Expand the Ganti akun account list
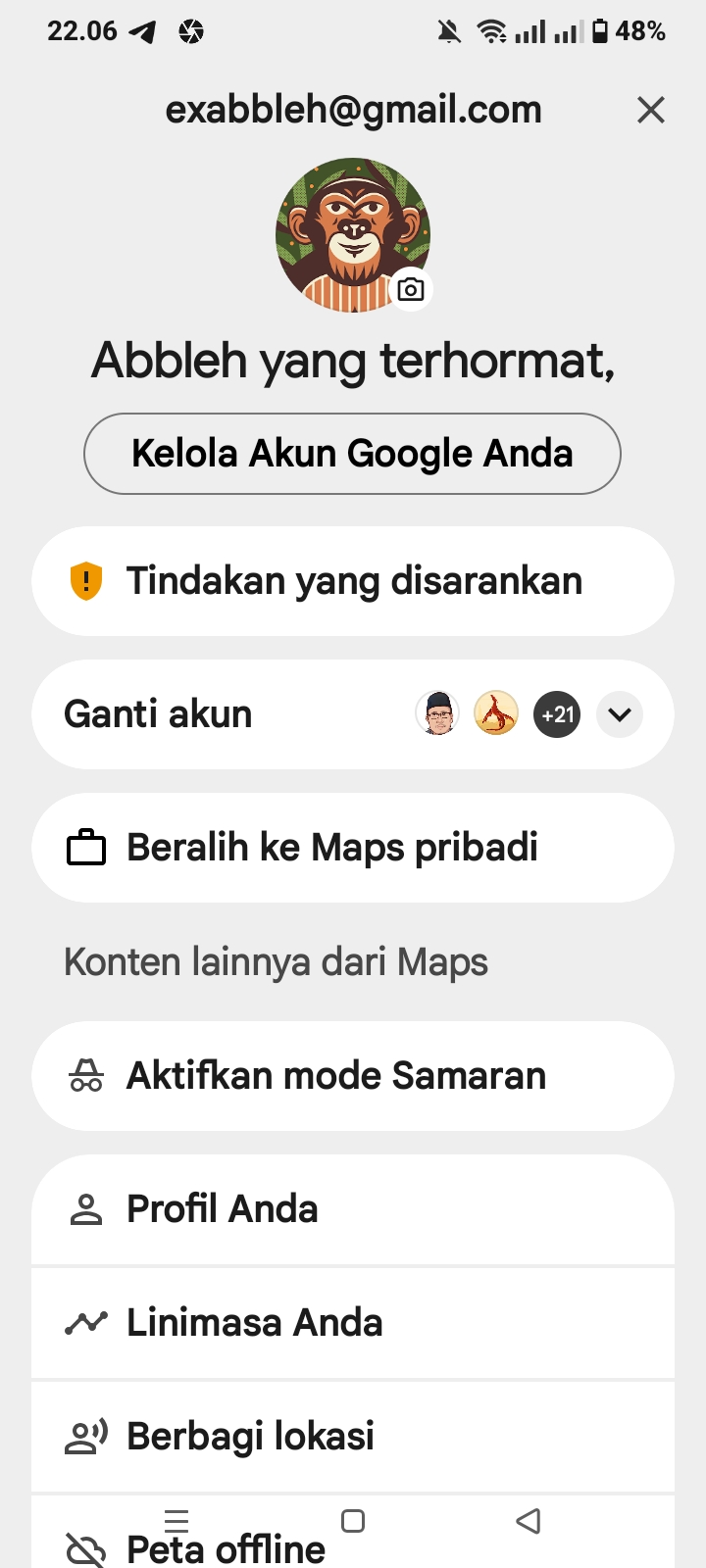This screenshot has width=706, height=1568. pos(620,714)
